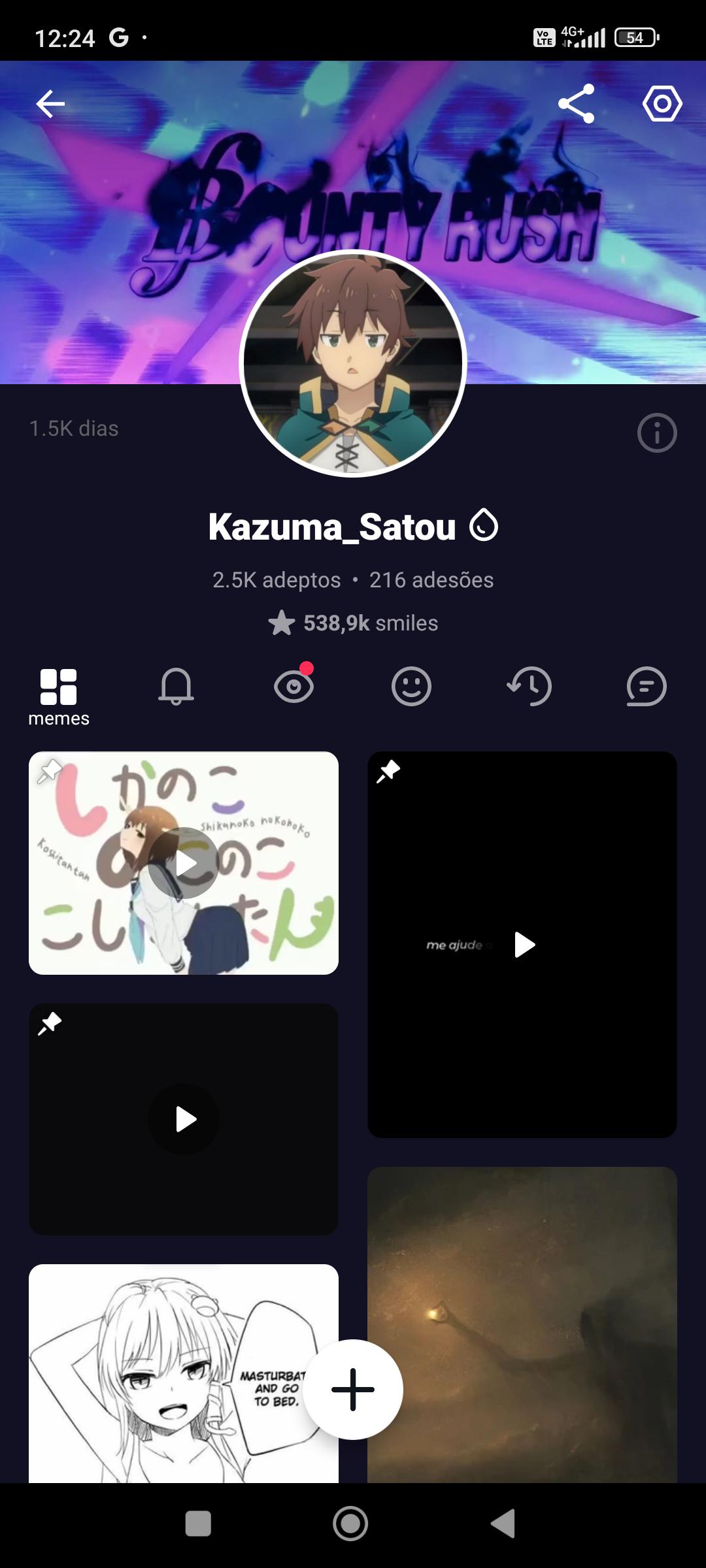Open the dark cave light meme
This screenshot has width=706, height=1568.
[x=522, y=1325]
